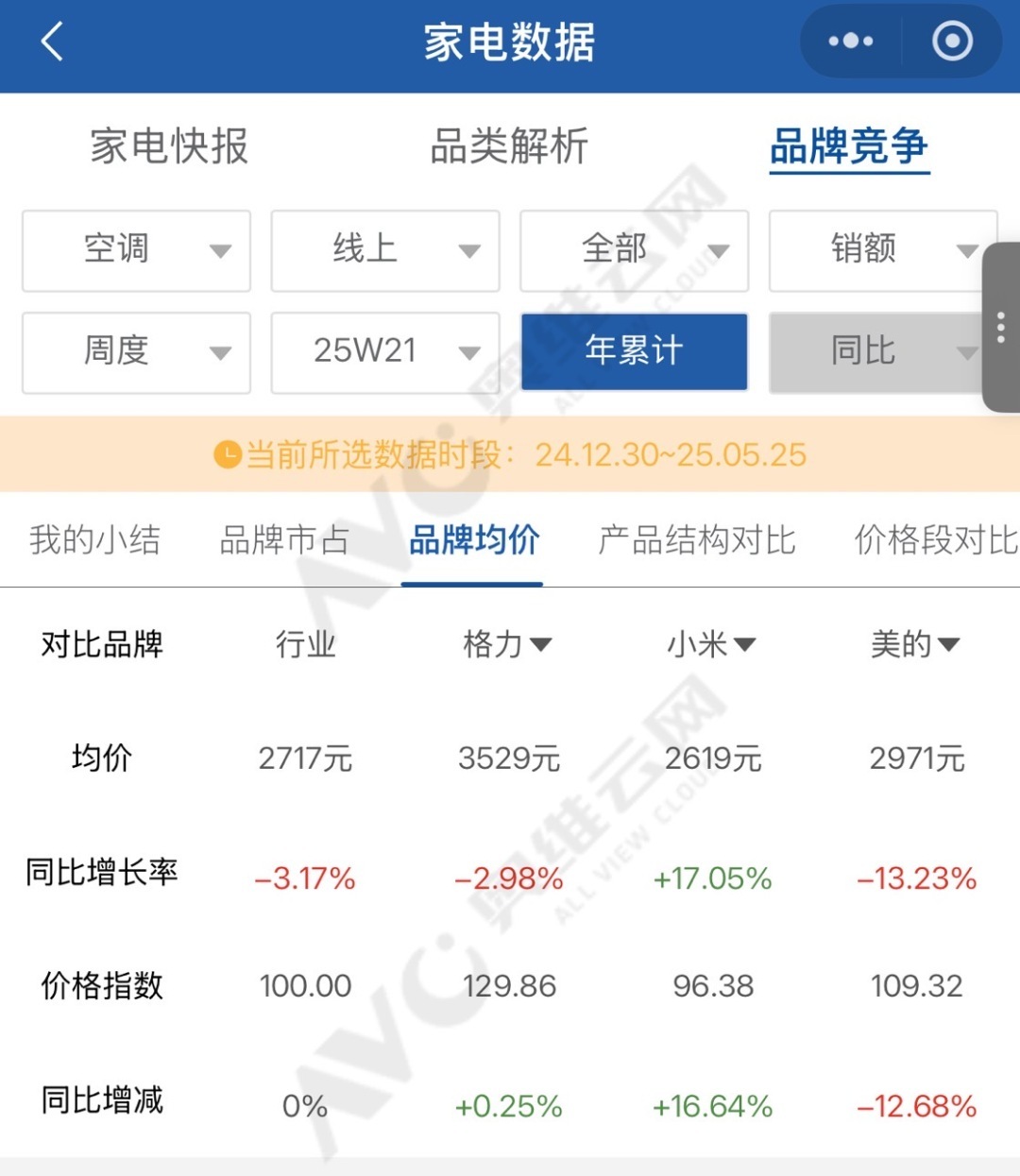Toggle the 年累计 button
1020x1176 pixels.
[x=634, y=351]
